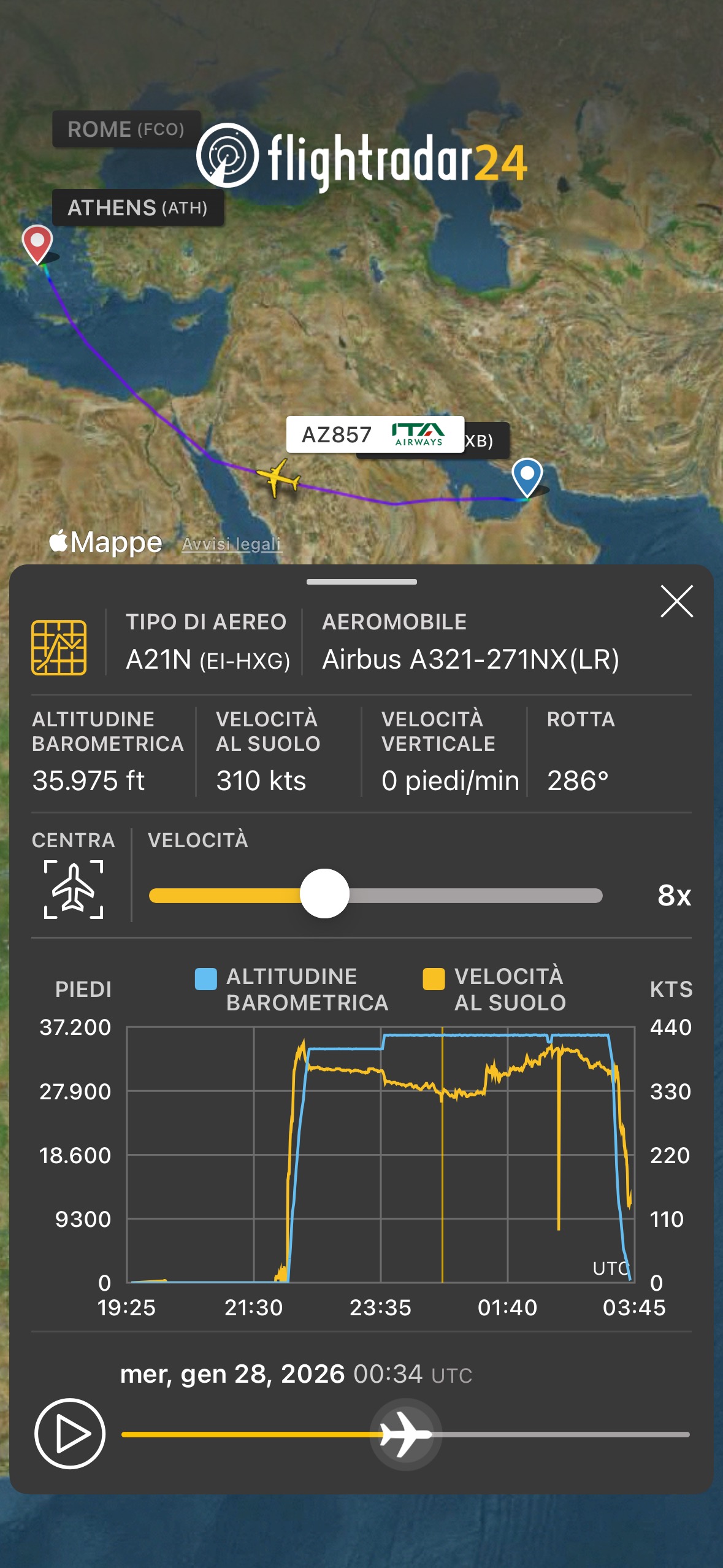
Task: Select the Athens (ATH) origin marker
Action: [37, 243]
